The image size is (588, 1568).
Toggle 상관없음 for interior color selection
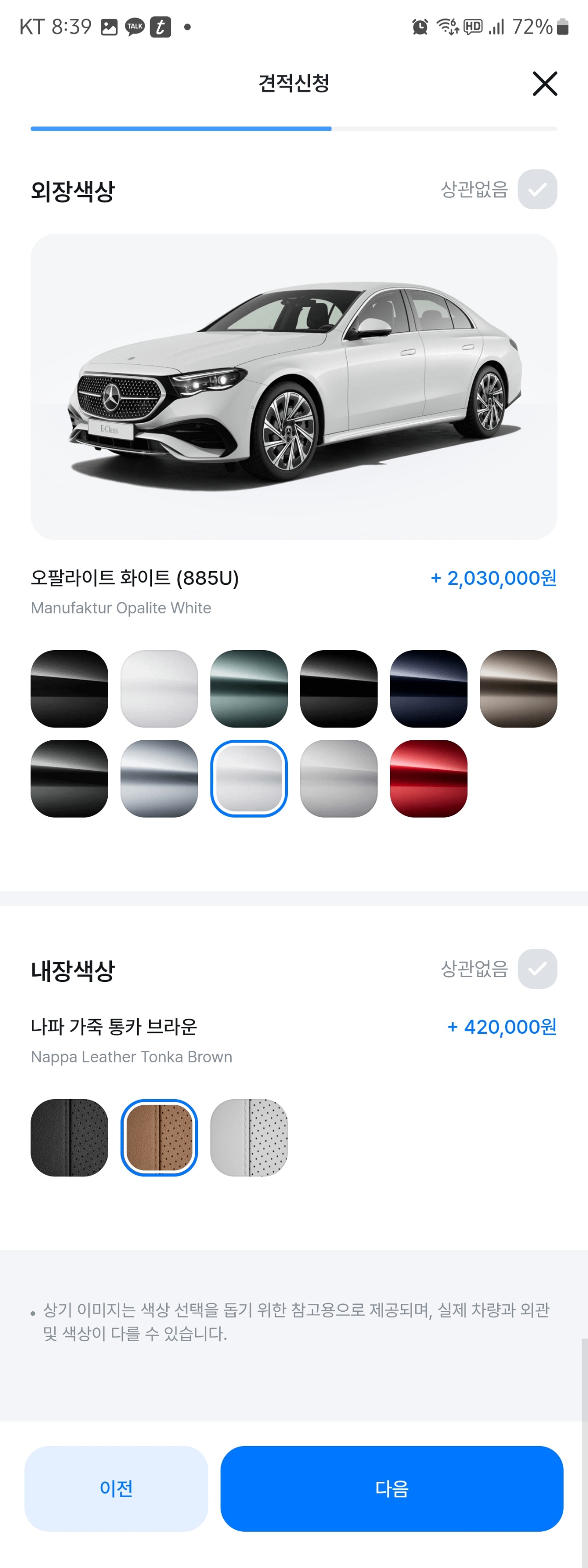pyautogui.click(x=539, y=969)
